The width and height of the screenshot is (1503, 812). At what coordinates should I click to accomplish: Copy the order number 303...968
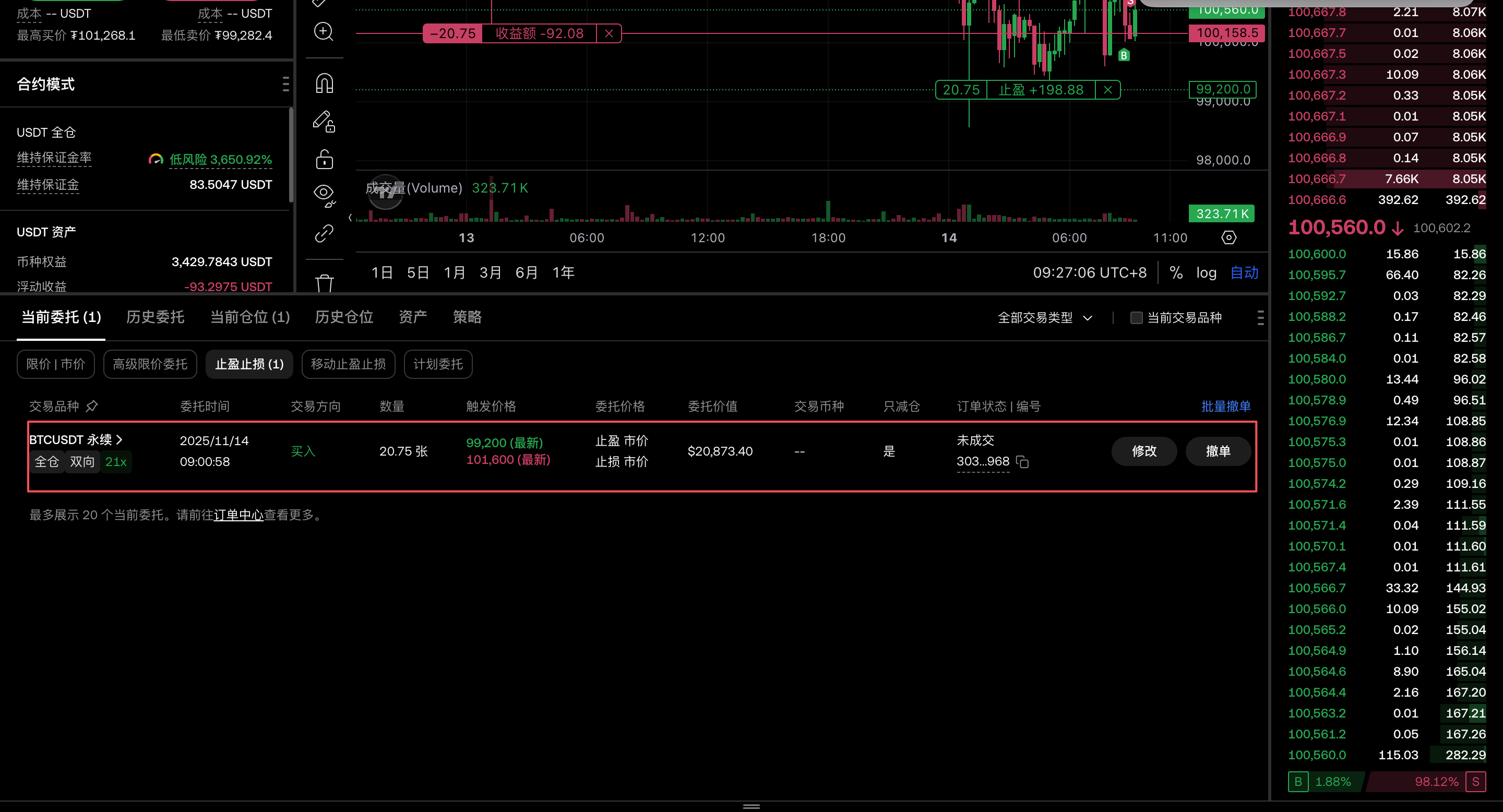(x=1022, y=461)
